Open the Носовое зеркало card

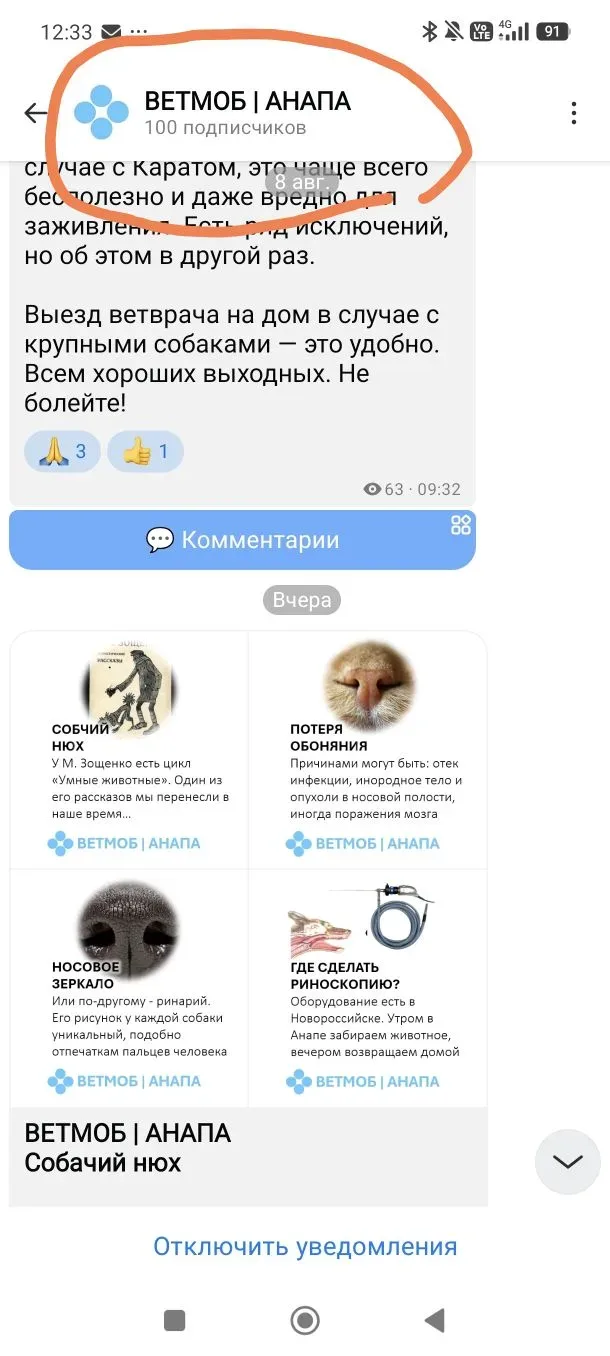pos(129,988)
